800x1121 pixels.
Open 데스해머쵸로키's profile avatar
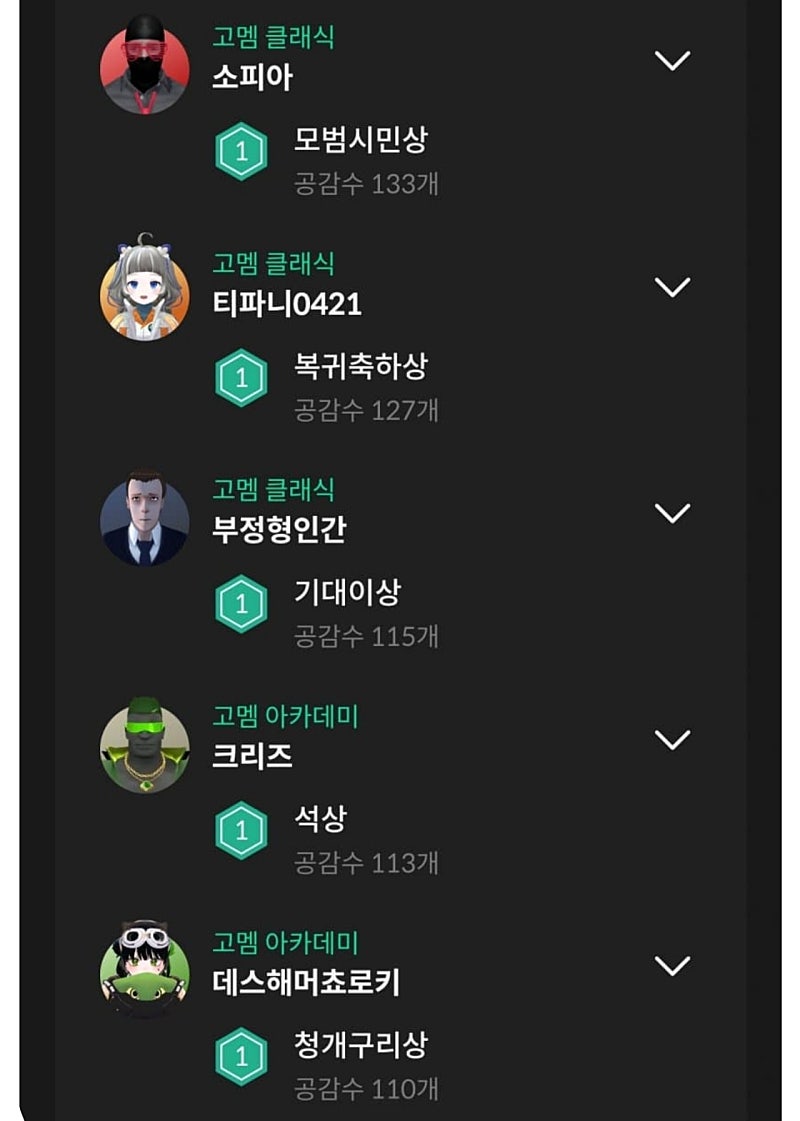point(145,972)
